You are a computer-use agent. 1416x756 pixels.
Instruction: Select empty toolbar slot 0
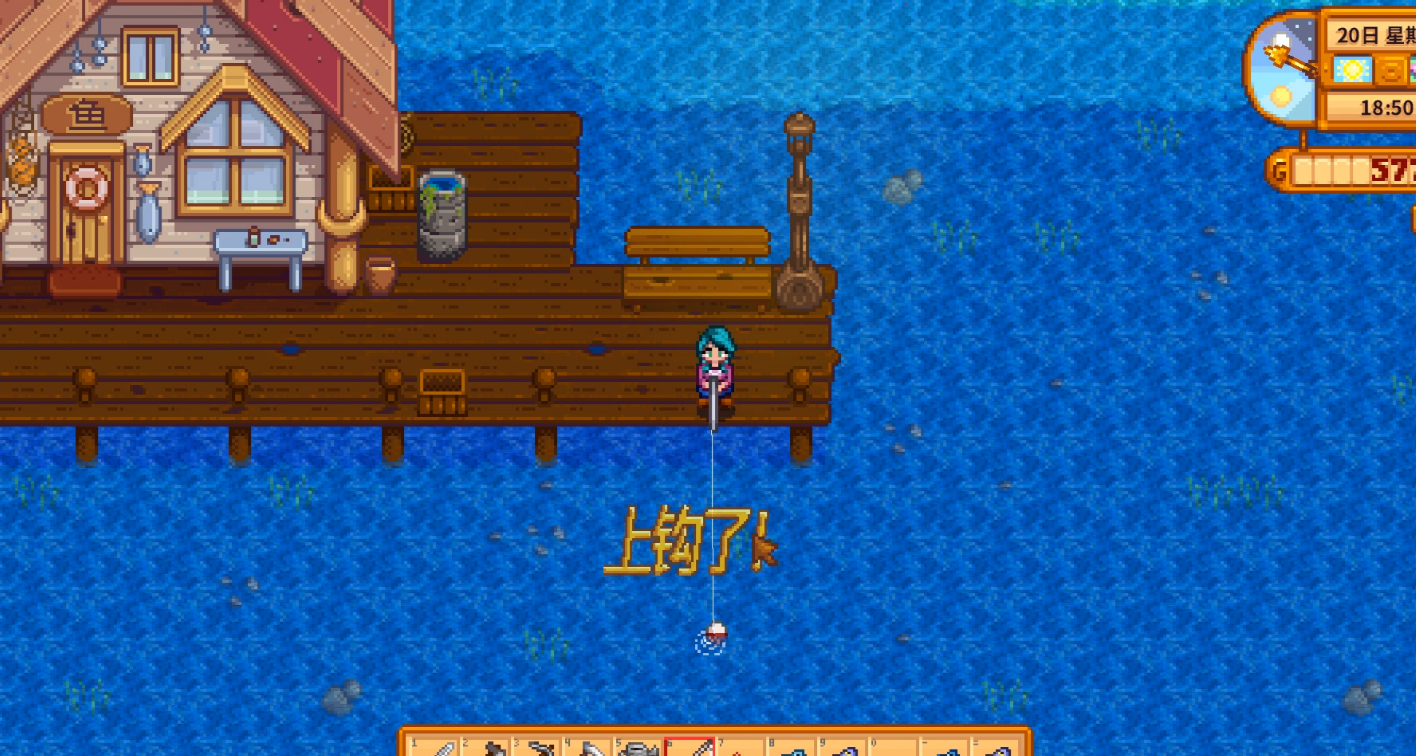coord(894,748)
